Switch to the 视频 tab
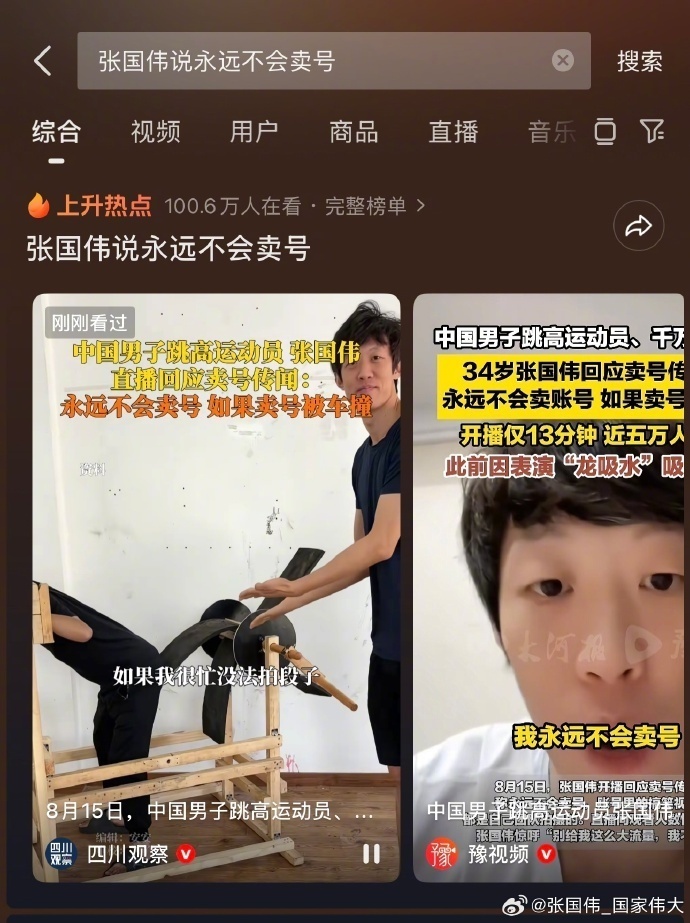Screen dimensions: 690x923 point(155,131)
